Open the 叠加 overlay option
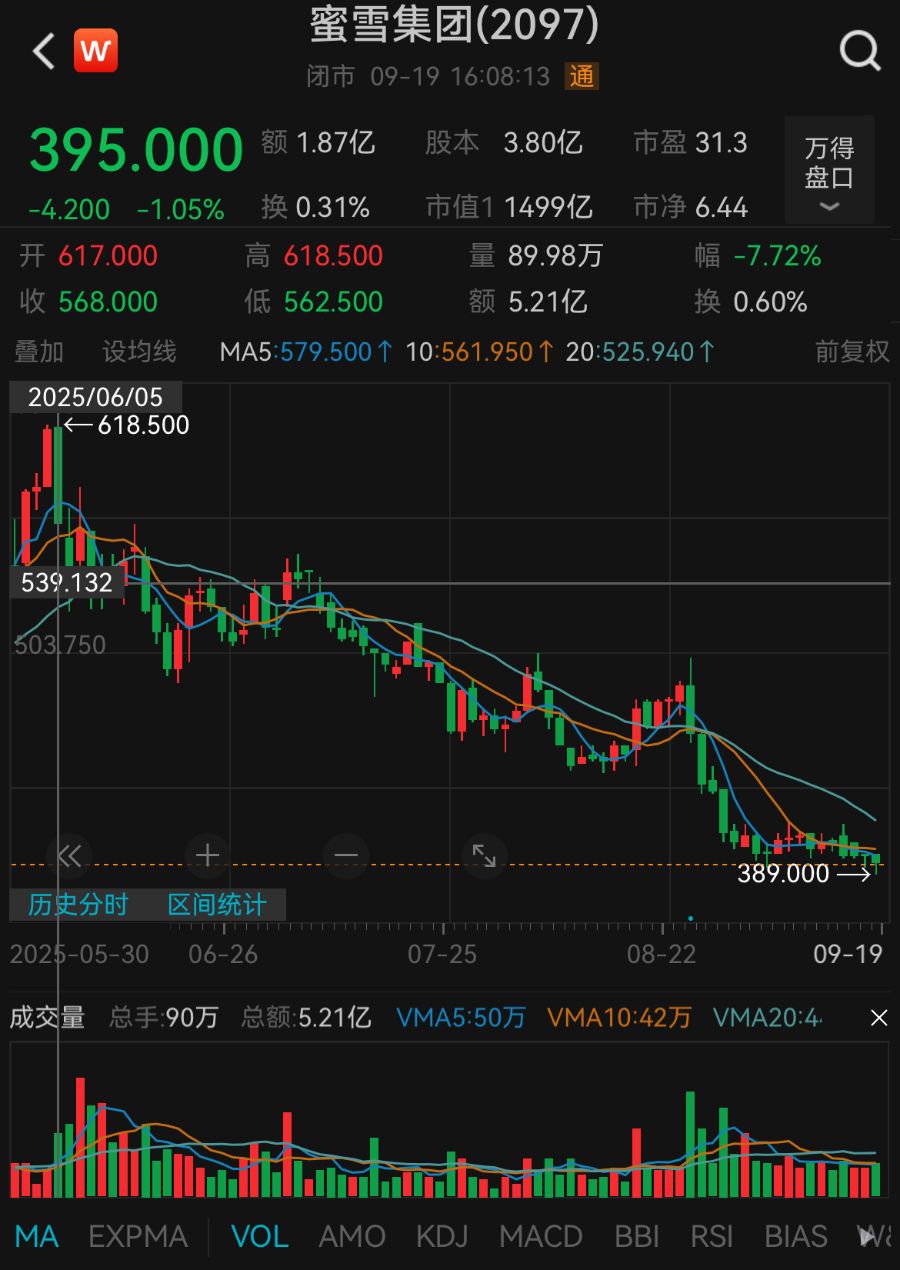Image resolution: width=900 pixels, height=1270 pixels. (39, 352)
